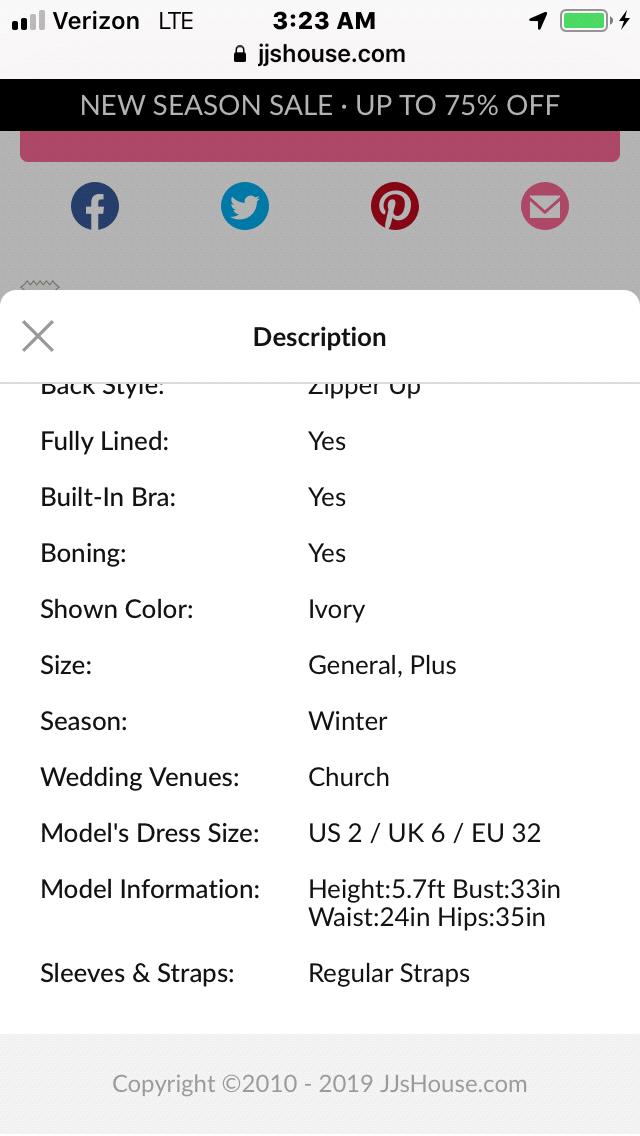Share via the email envelope icon
Image resolution: width=640 pixels, height=1136 pixels.
click(x=545, y=206)
